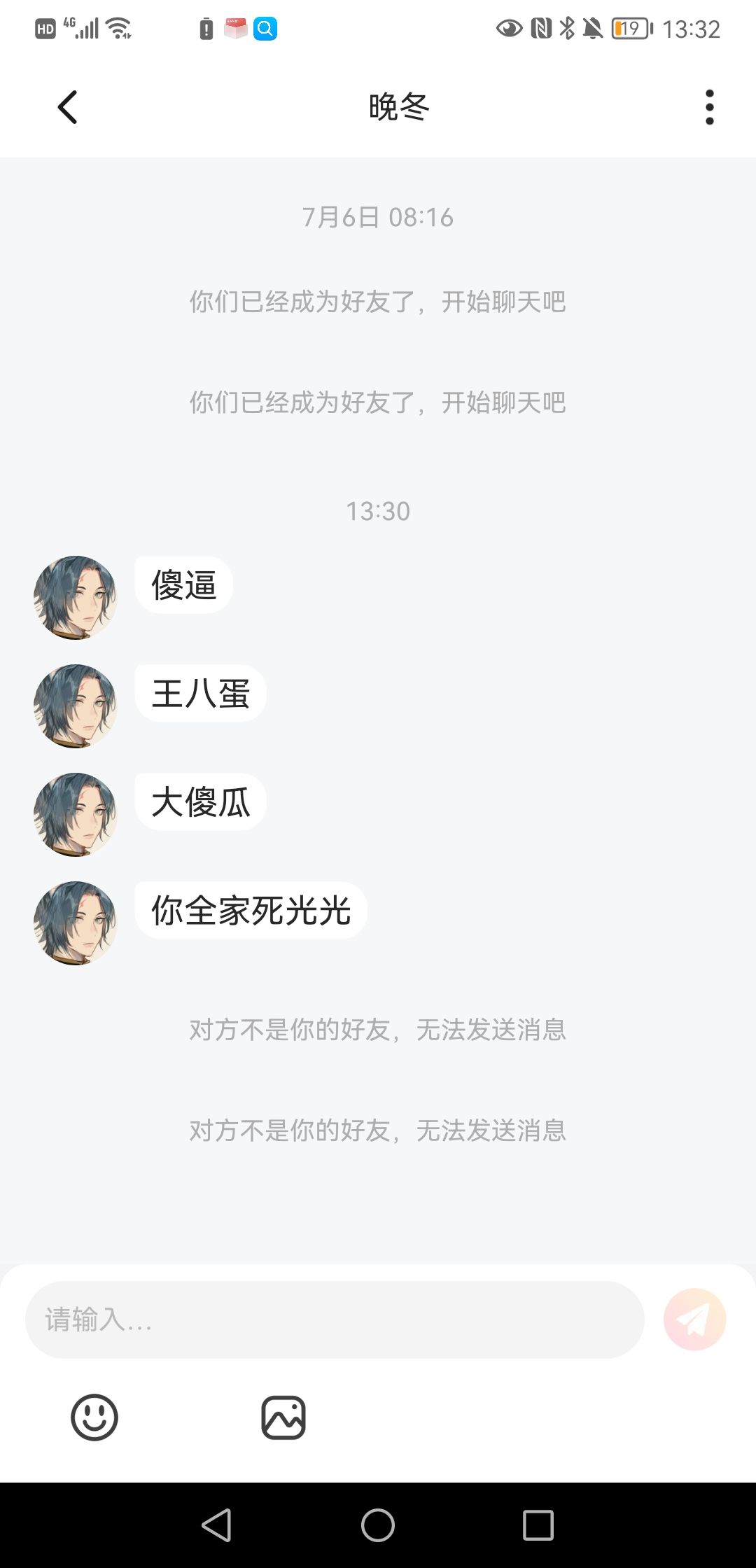Screen dimensions: 756x1568
Task: Open the three-dot overflow menu
Action: pyautogui.click(x=709, y=107)
